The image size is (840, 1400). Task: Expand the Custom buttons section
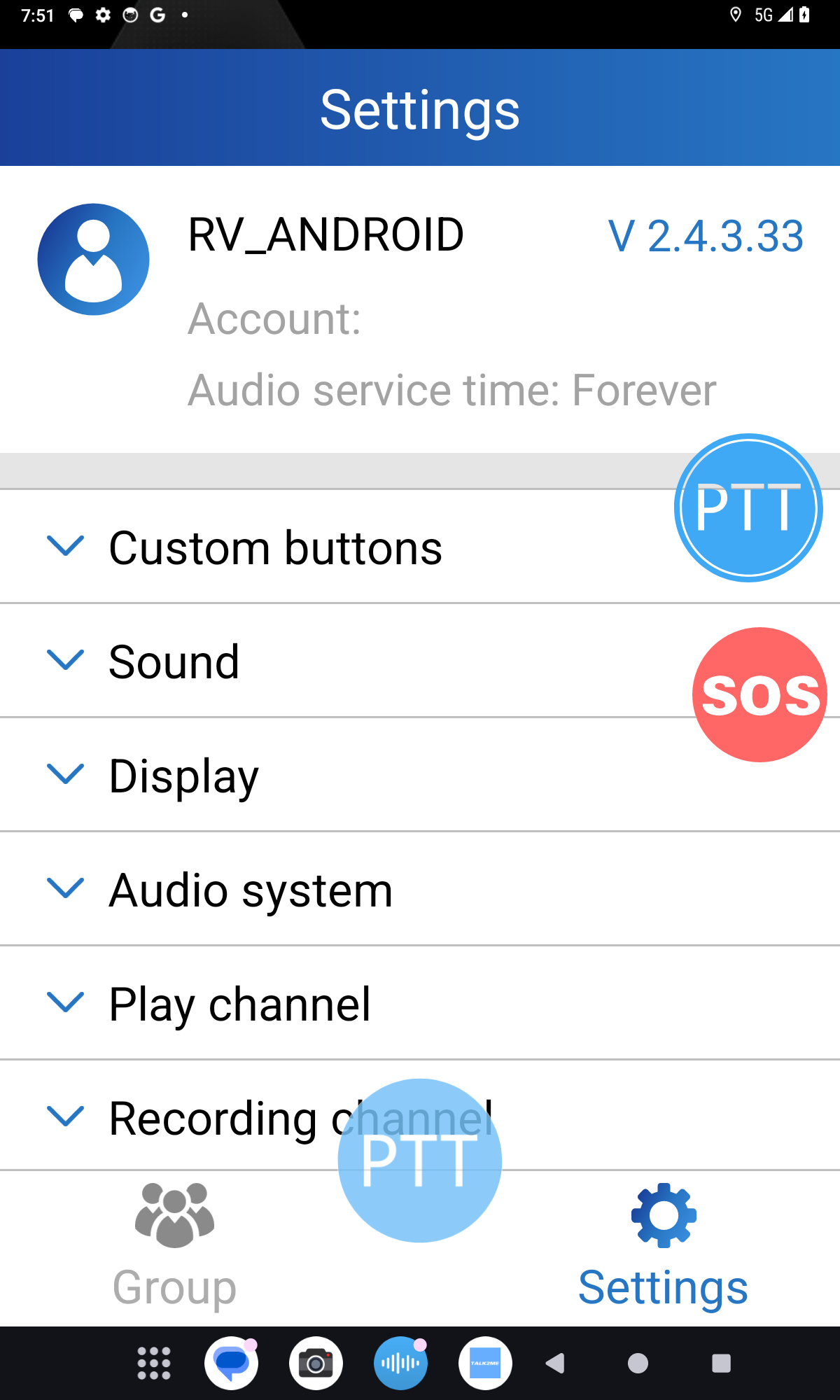pos(276,547)
